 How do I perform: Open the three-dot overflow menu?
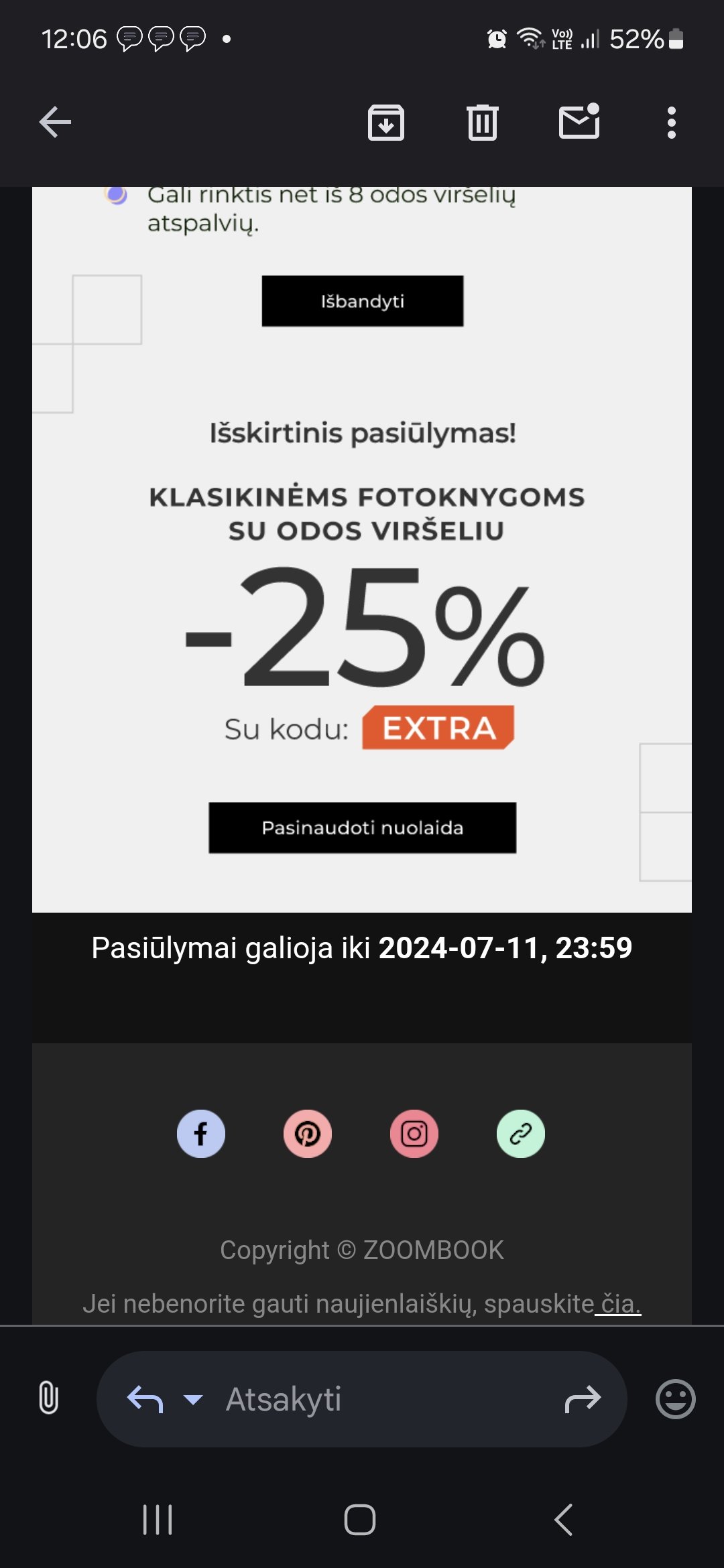(672, 123)
